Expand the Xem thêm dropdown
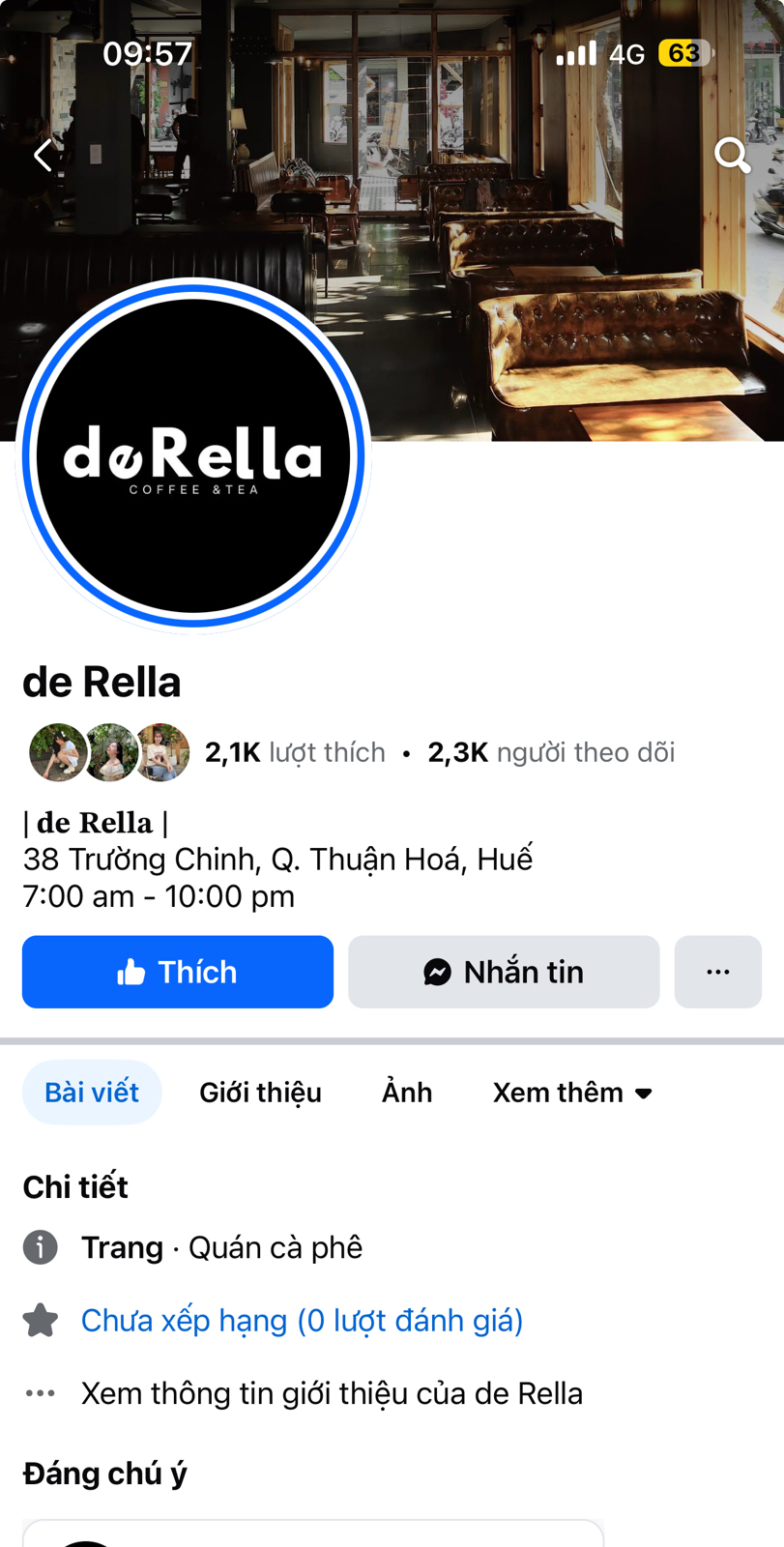 (572, 1093)
